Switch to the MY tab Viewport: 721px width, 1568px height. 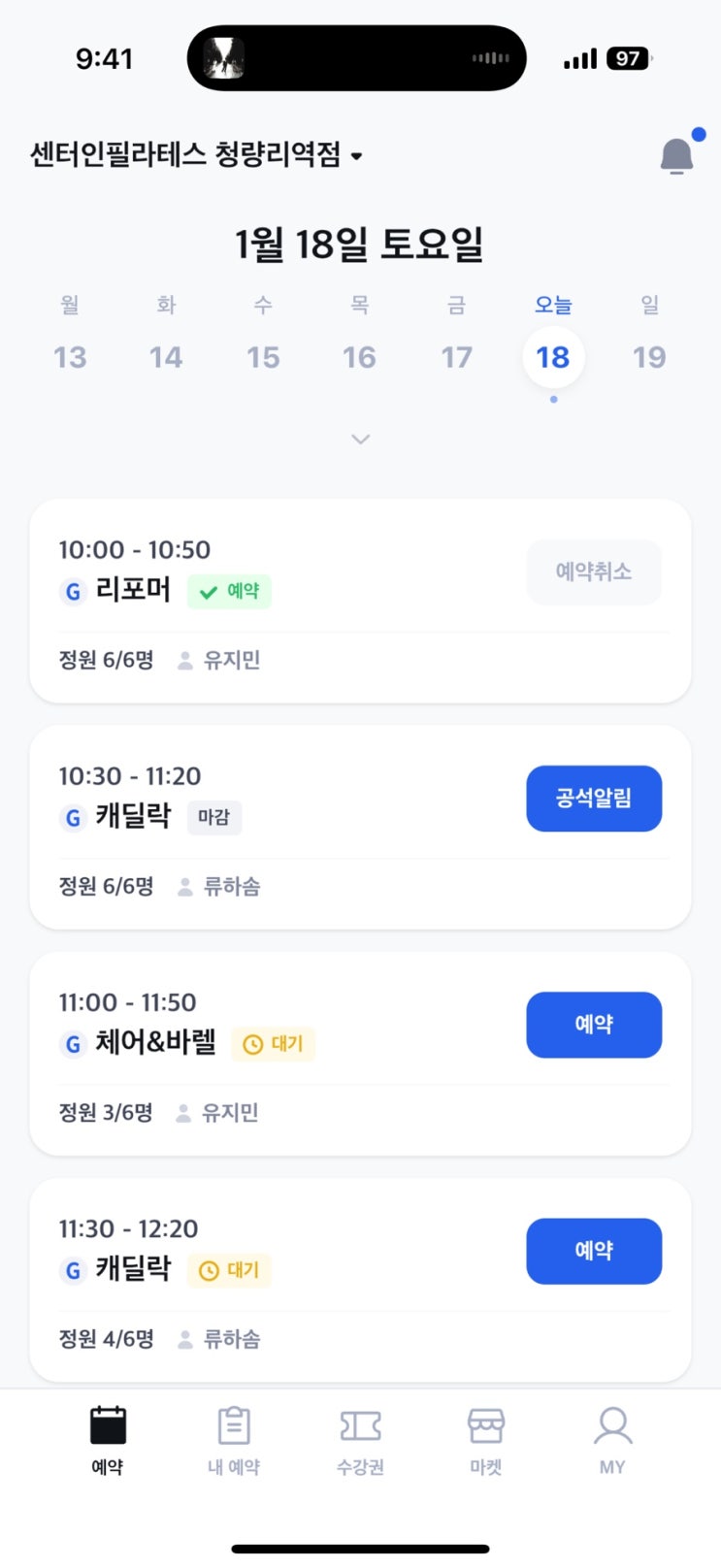(x=612, y=1441)
